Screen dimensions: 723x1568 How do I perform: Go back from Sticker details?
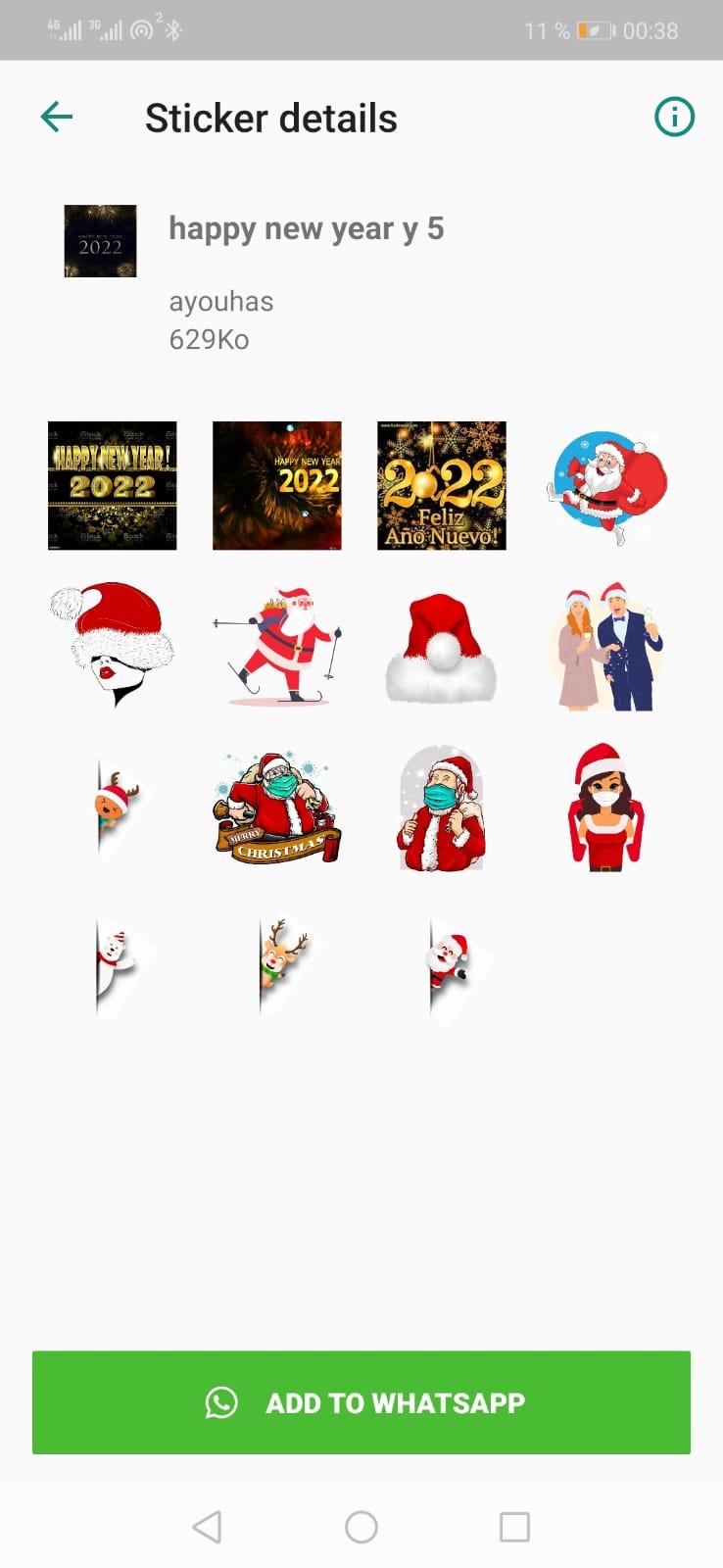[x=57, y=118]
